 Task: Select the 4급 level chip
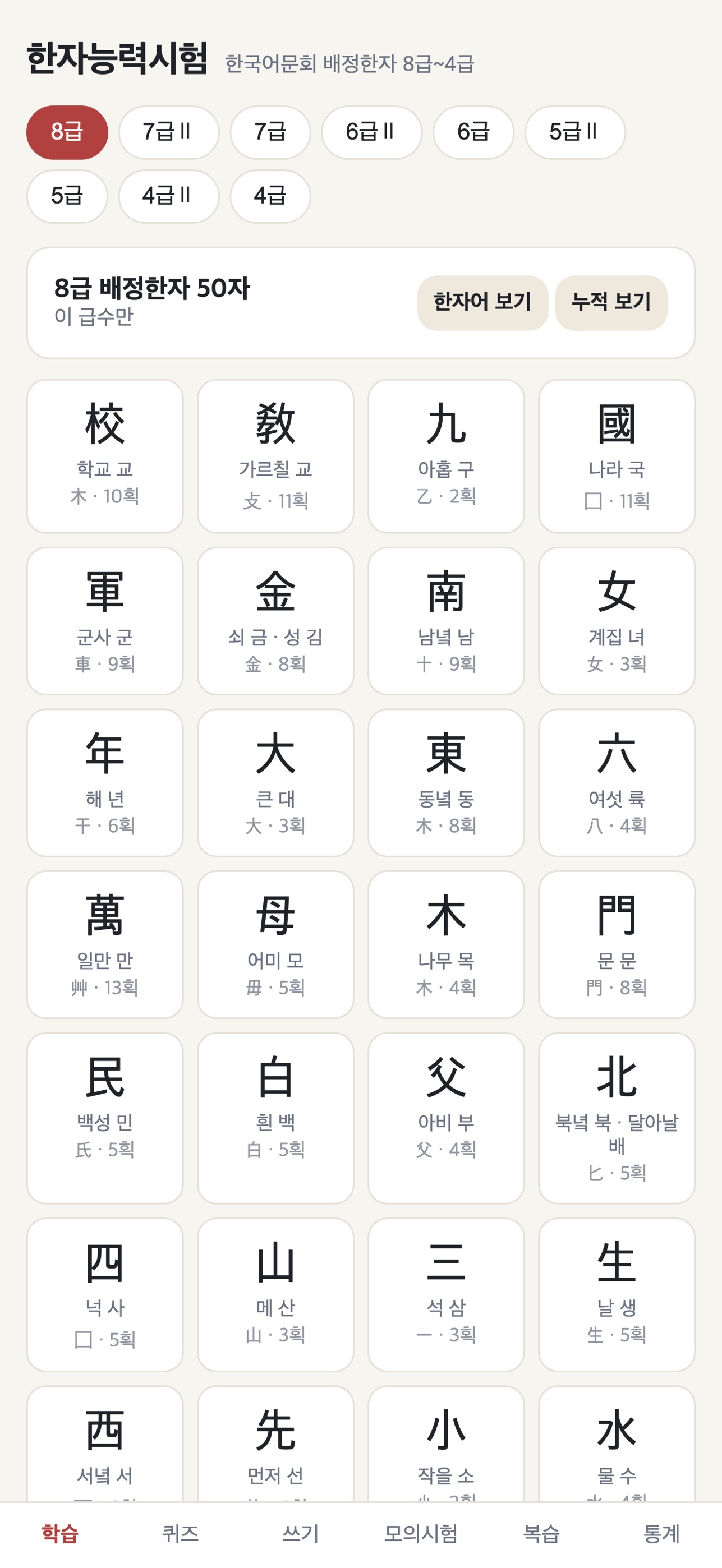click(270, 196)
